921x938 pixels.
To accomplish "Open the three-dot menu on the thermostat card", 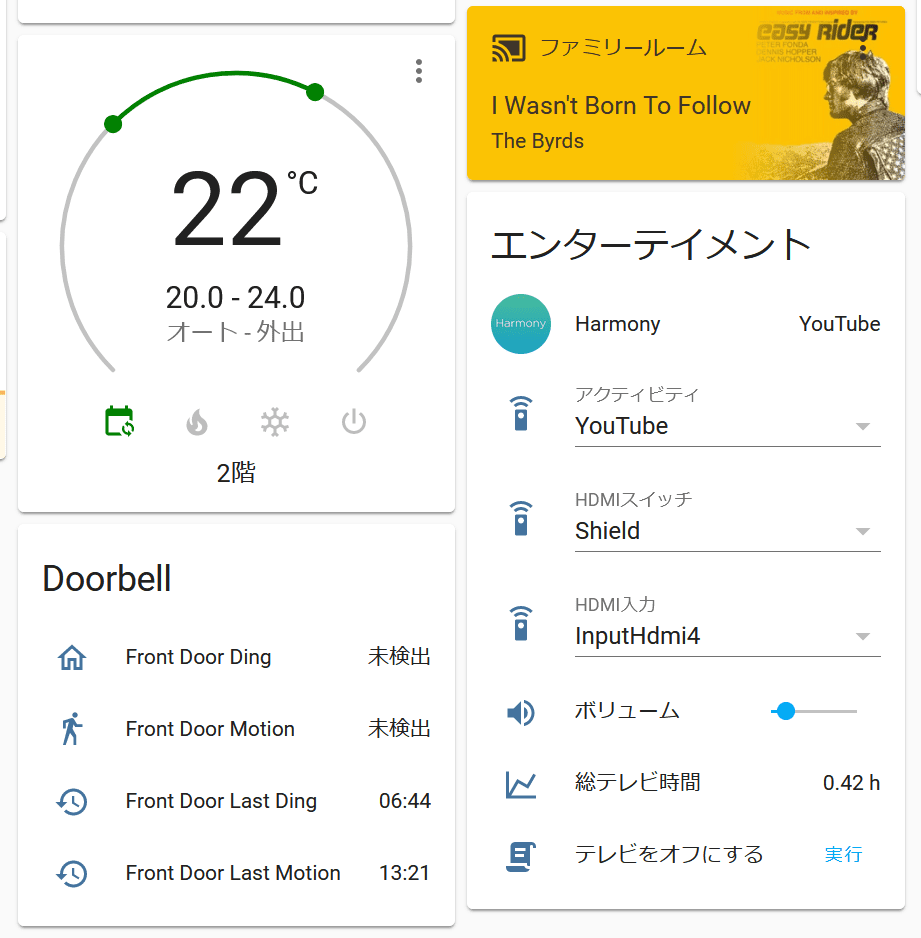I will (x=419, y=72).
